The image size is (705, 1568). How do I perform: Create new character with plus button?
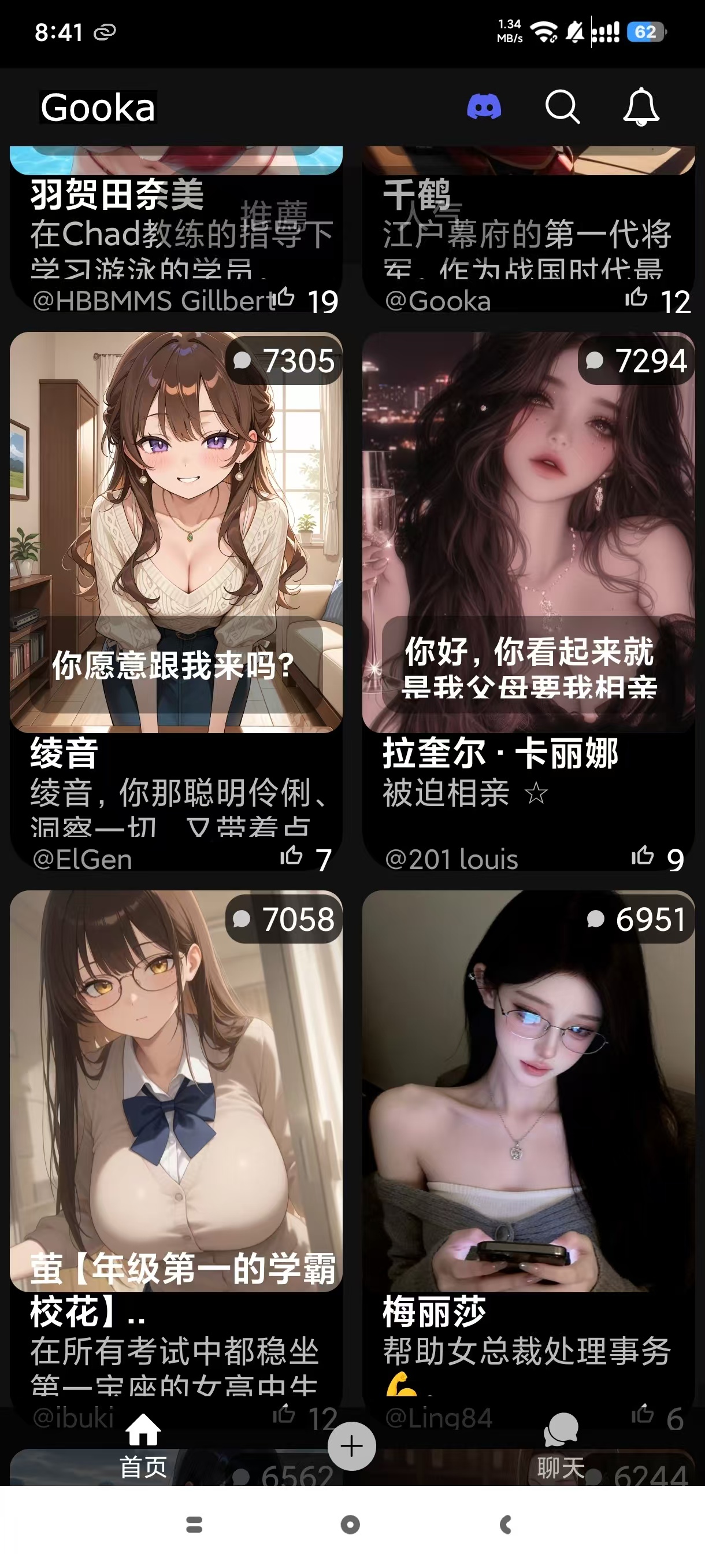point(351,1446)
